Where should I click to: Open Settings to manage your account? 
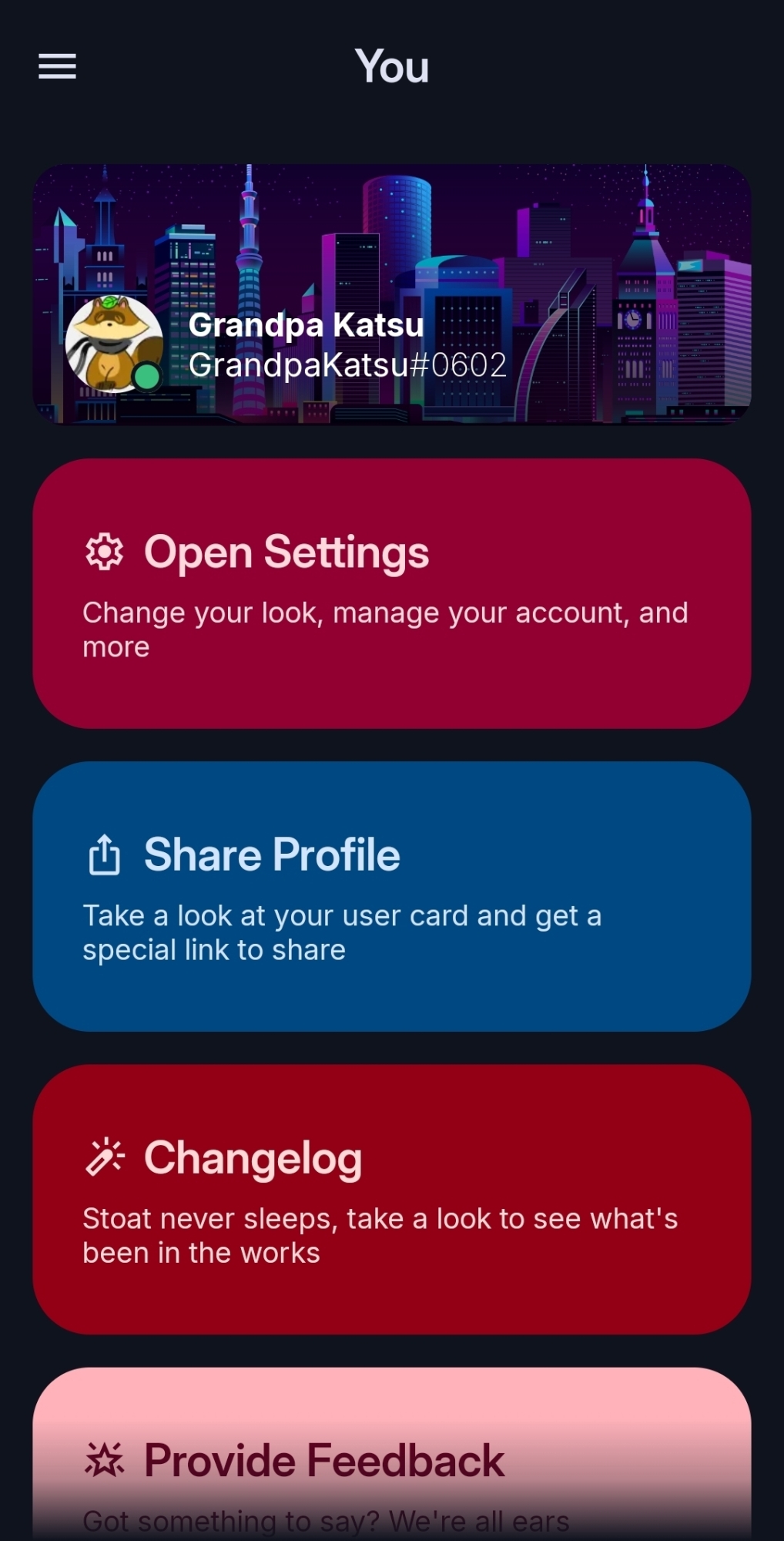tap(391, 593)
